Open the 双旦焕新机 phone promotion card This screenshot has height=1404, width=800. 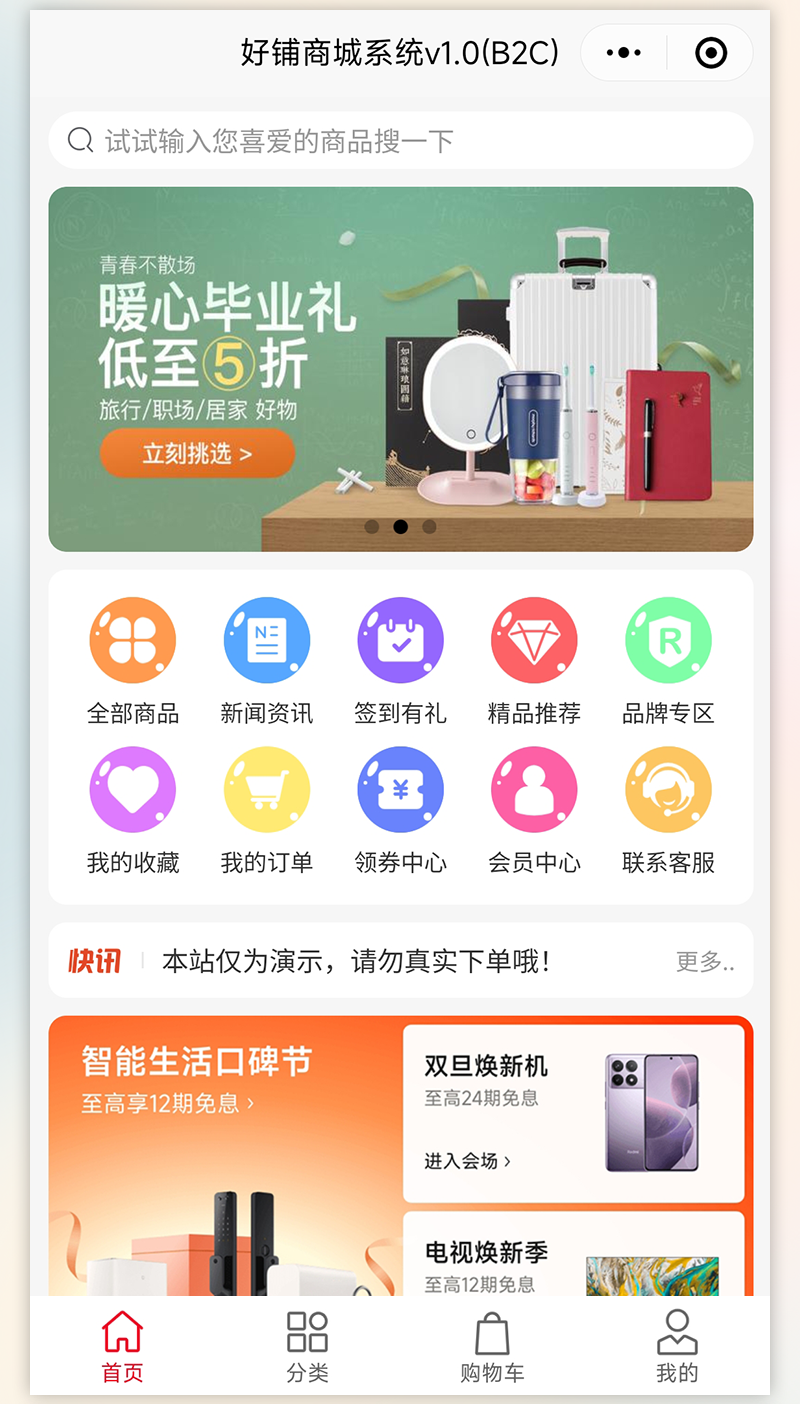tap(574, 1113)
